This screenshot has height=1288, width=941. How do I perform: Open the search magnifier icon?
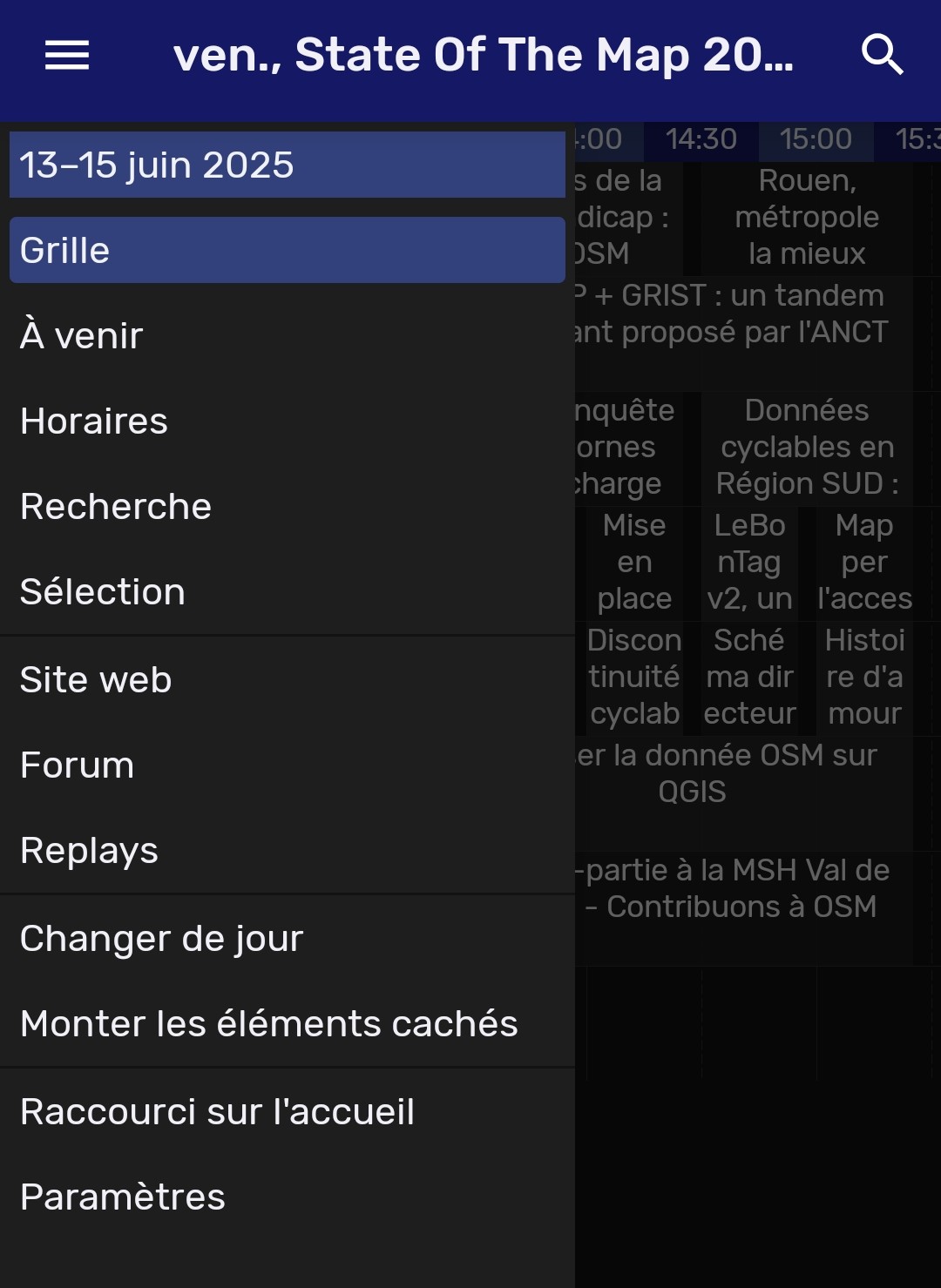point(882,56)
